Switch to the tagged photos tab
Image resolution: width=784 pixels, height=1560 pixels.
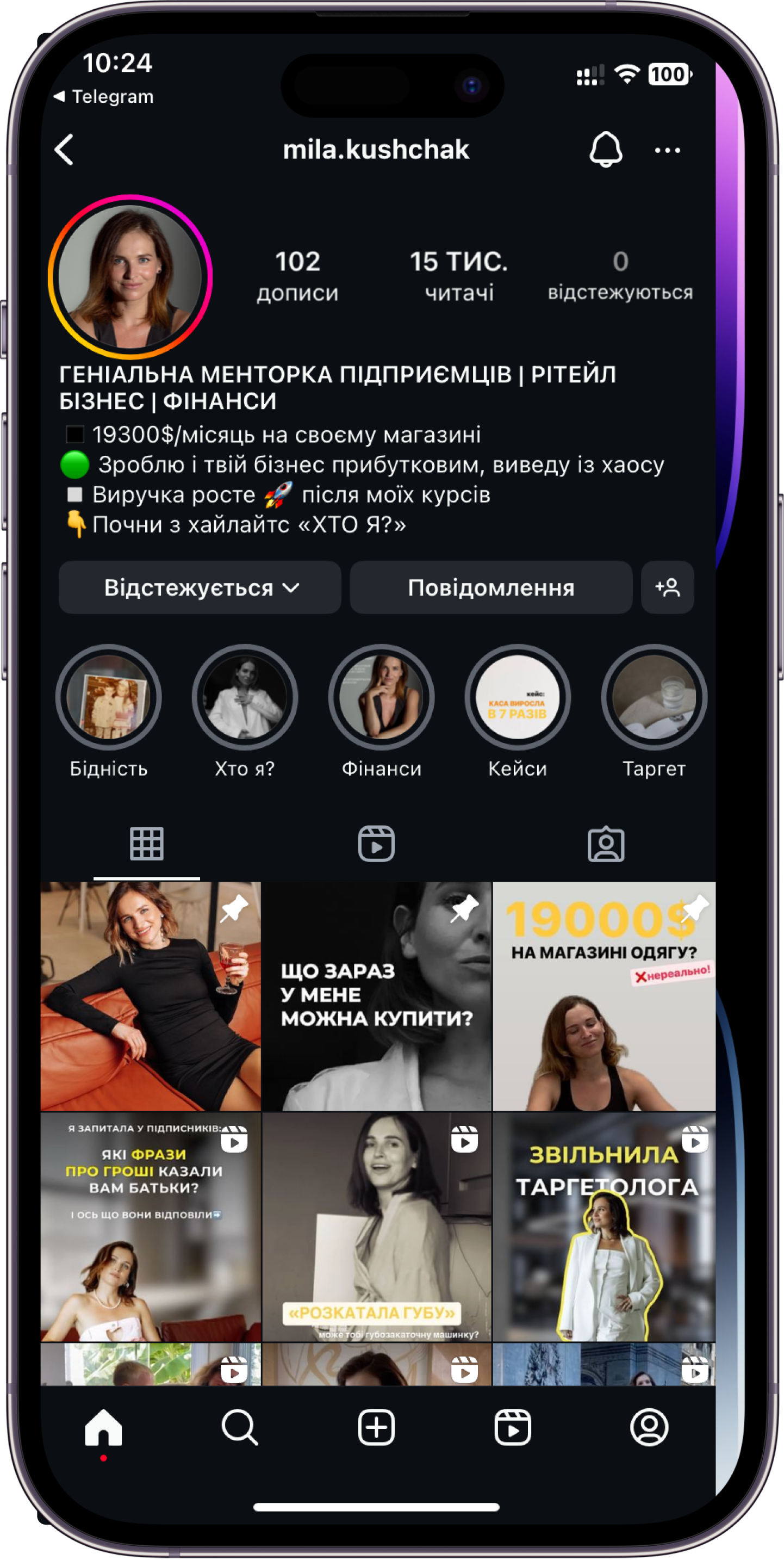tap(606, 844)
